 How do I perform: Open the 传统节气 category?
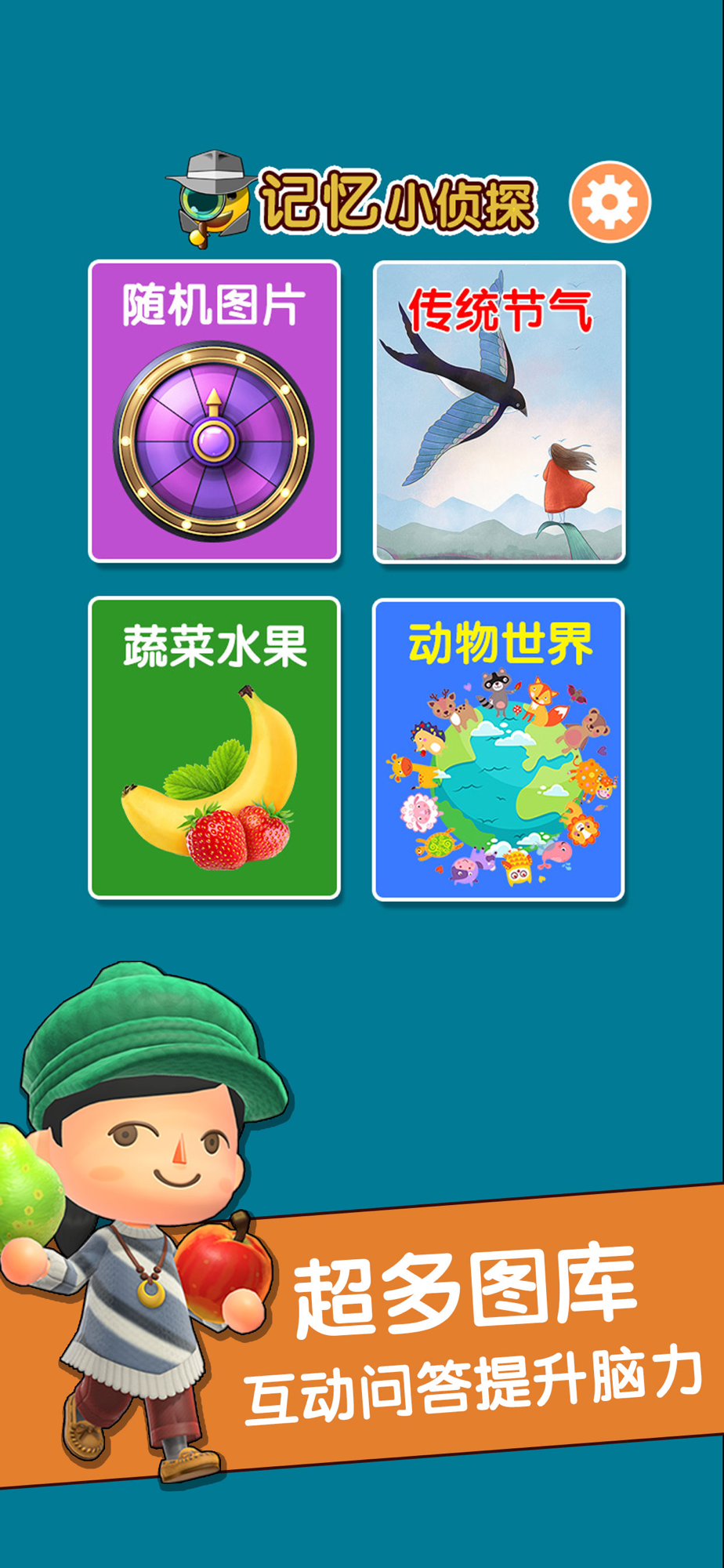(499, 412)
